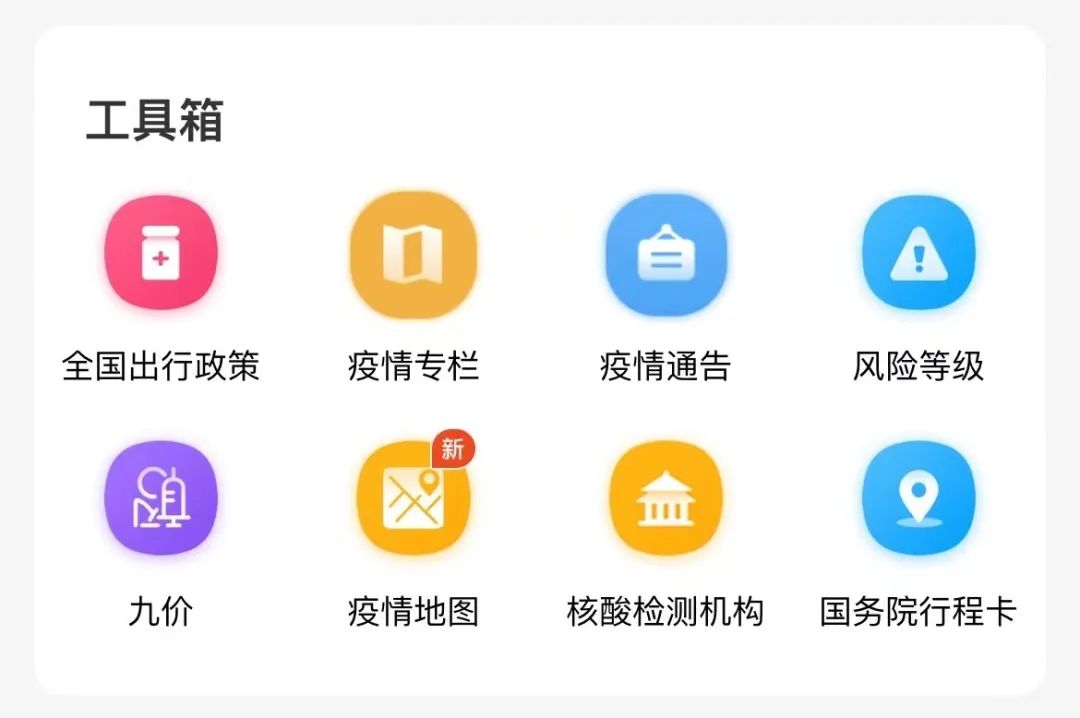Open 疫情通告 announcements

665,254
